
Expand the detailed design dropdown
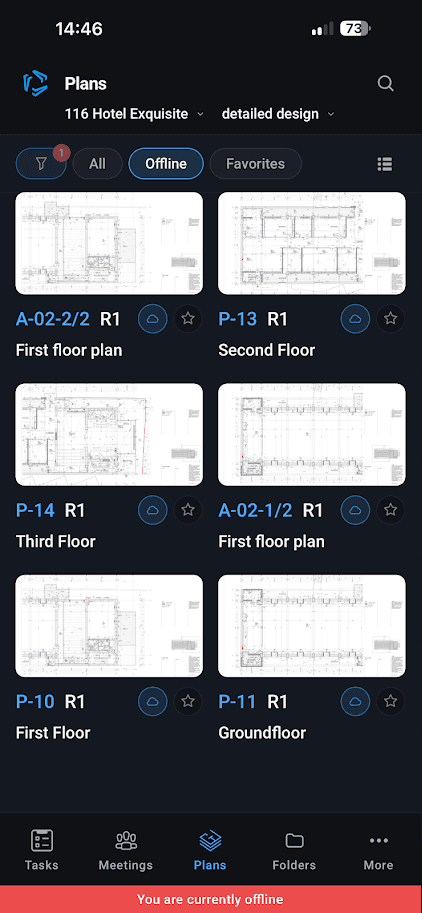pyautogui.click(x=278, y=114)
